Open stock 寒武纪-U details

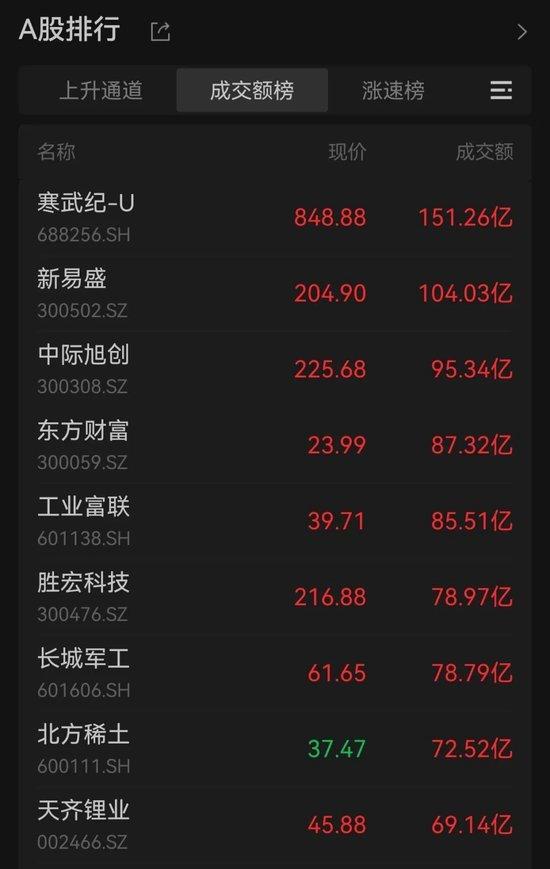pyautogui.click(x=275, y=218)
